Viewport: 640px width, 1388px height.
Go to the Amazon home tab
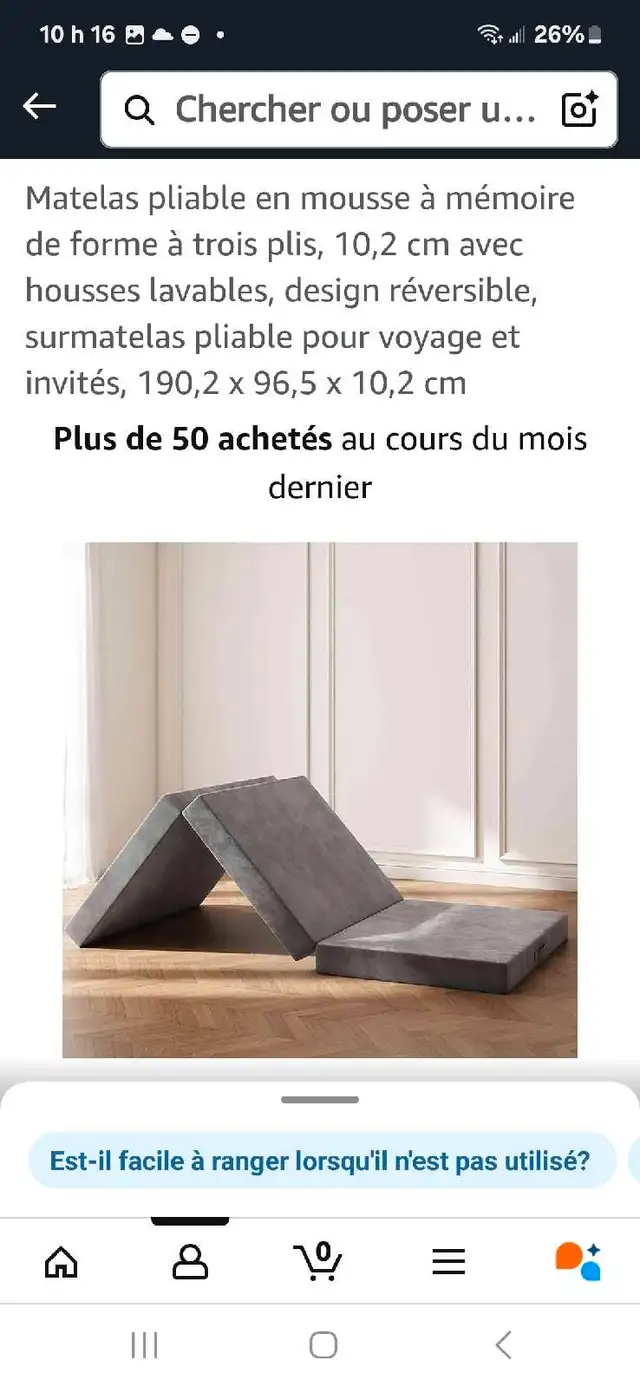[x=62, y=1261]
